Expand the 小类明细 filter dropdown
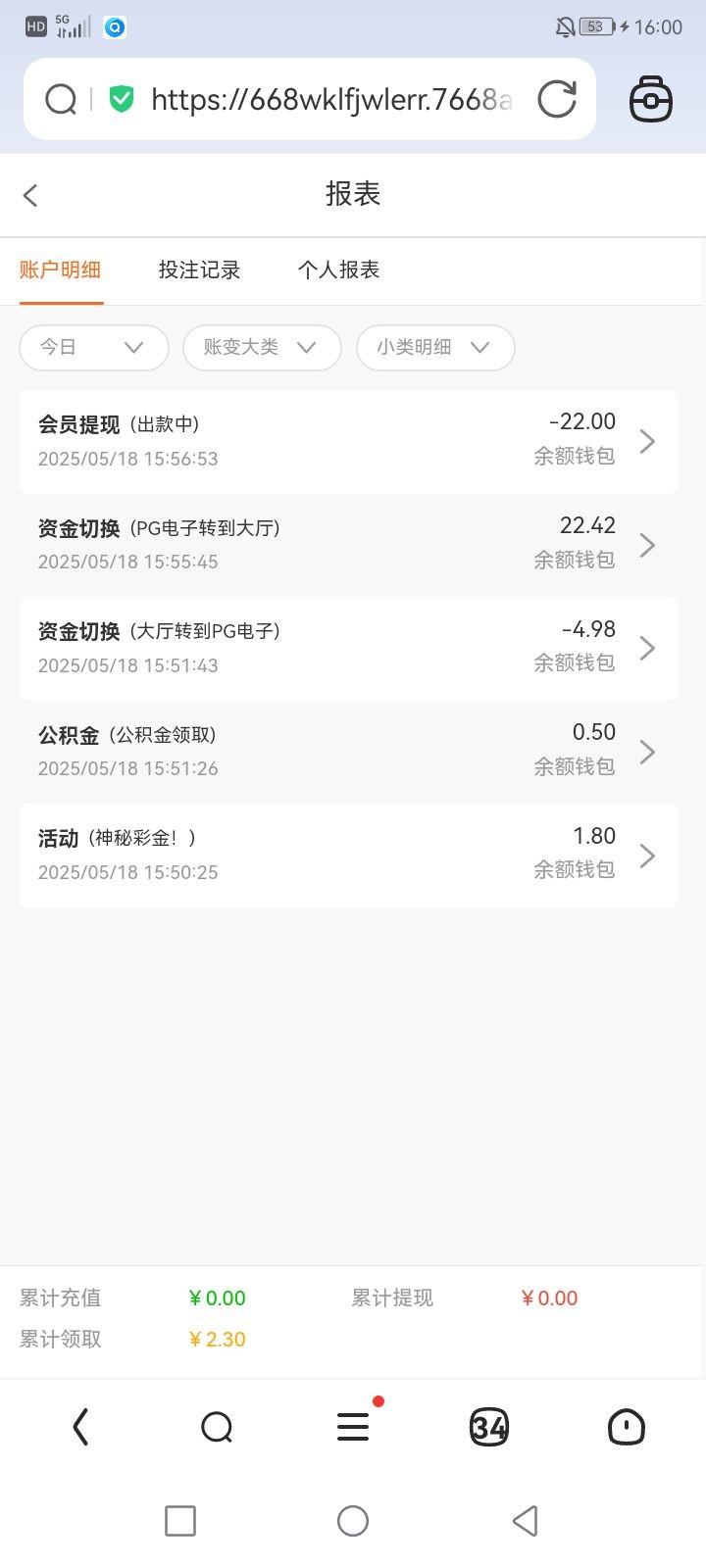The width and height of the screenshot is (706, 1568). tap(435, 347)
